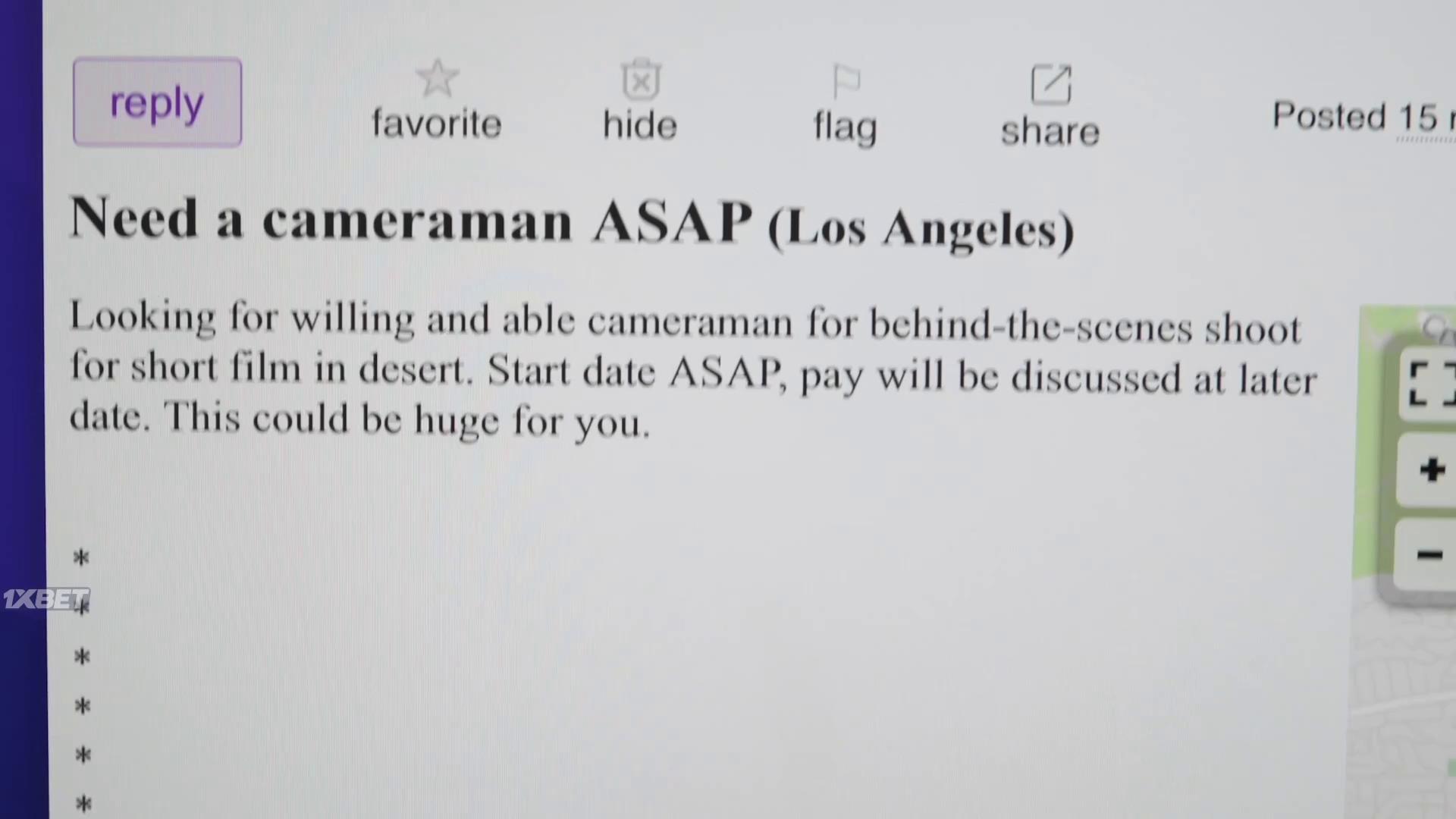The image size is (1456, 819).
Task: Zoom in on the map
Action: point(1431,470)
